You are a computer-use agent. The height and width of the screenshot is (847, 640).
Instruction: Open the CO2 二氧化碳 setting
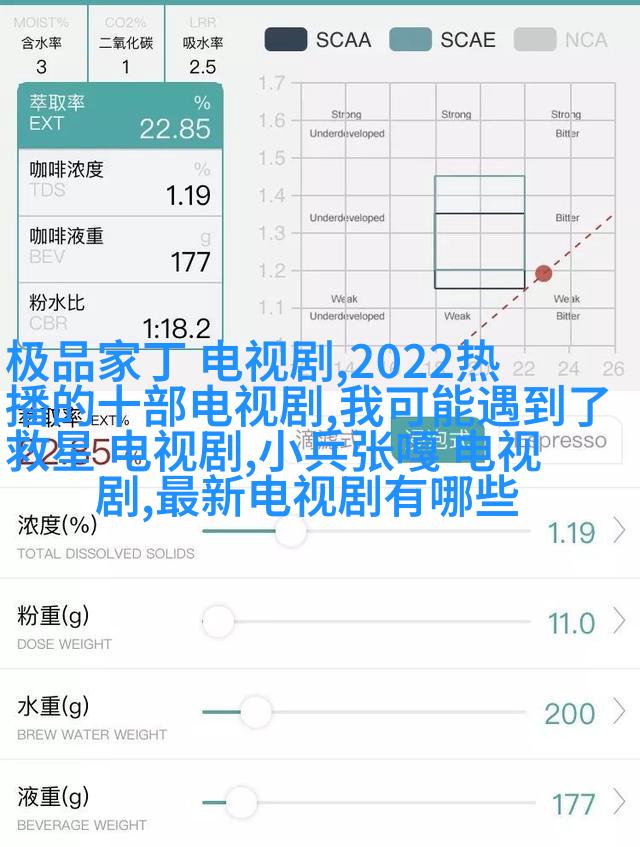pyautogui.click(x=126, y=45)
